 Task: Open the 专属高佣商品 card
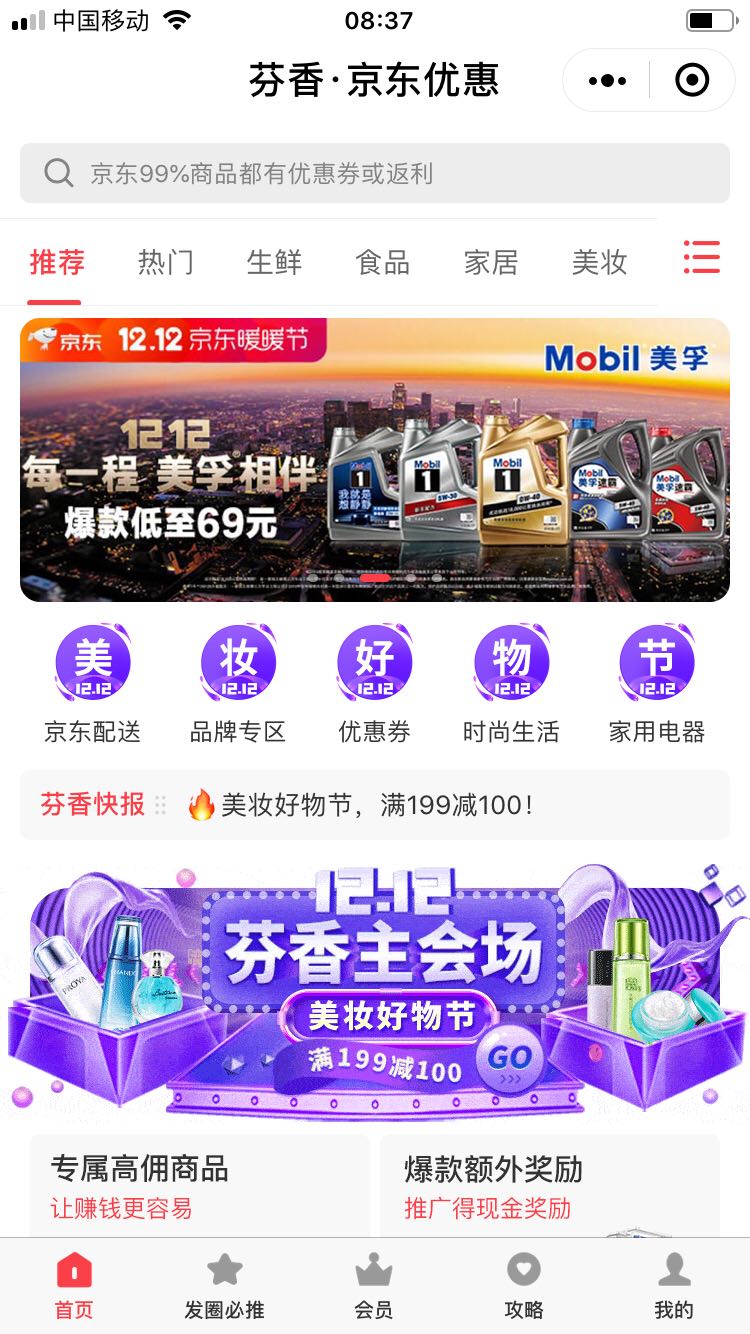coord(200,1186)
